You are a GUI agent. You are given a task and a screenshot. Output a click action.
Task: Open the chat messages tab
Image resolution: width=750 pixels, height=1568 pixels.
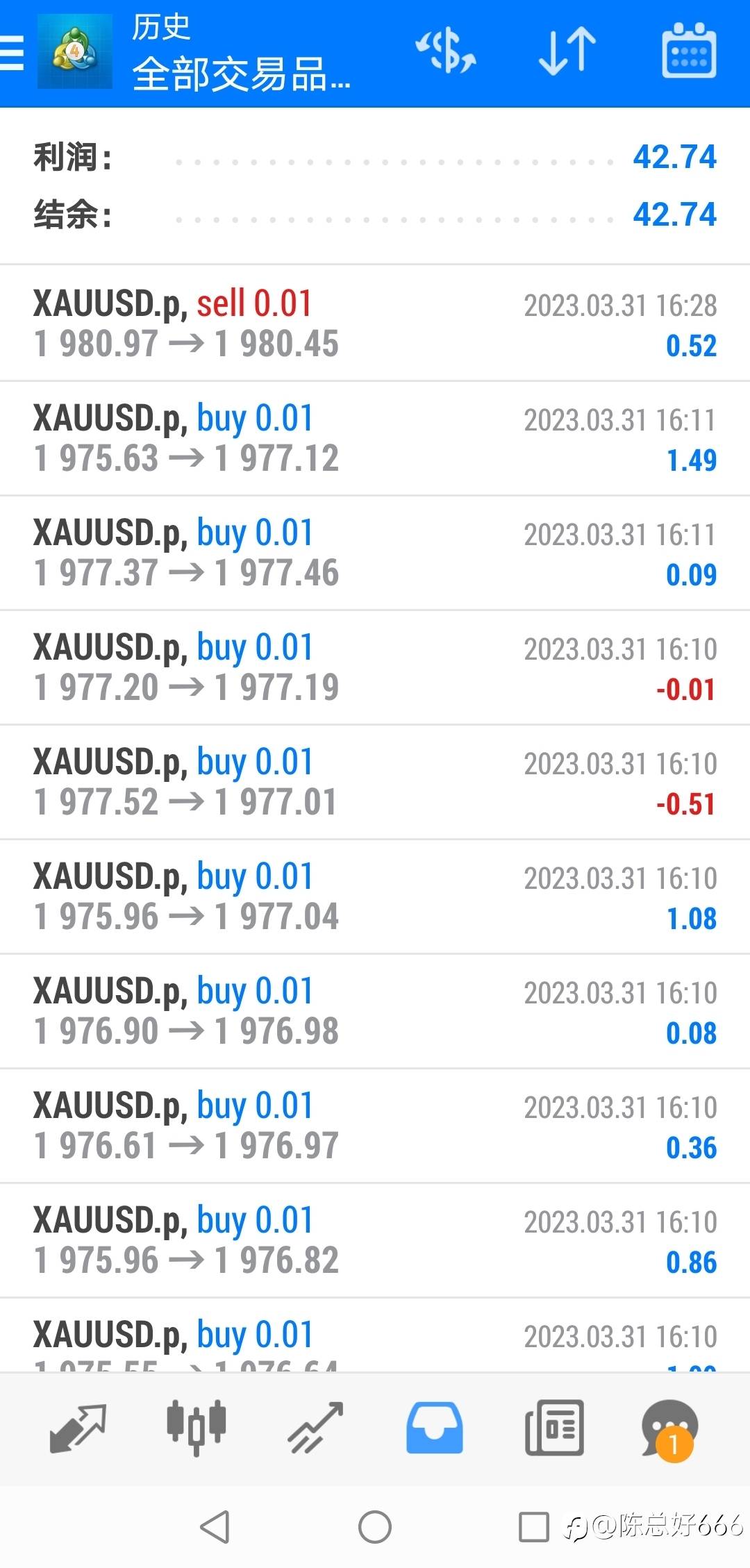[669, 1428]
